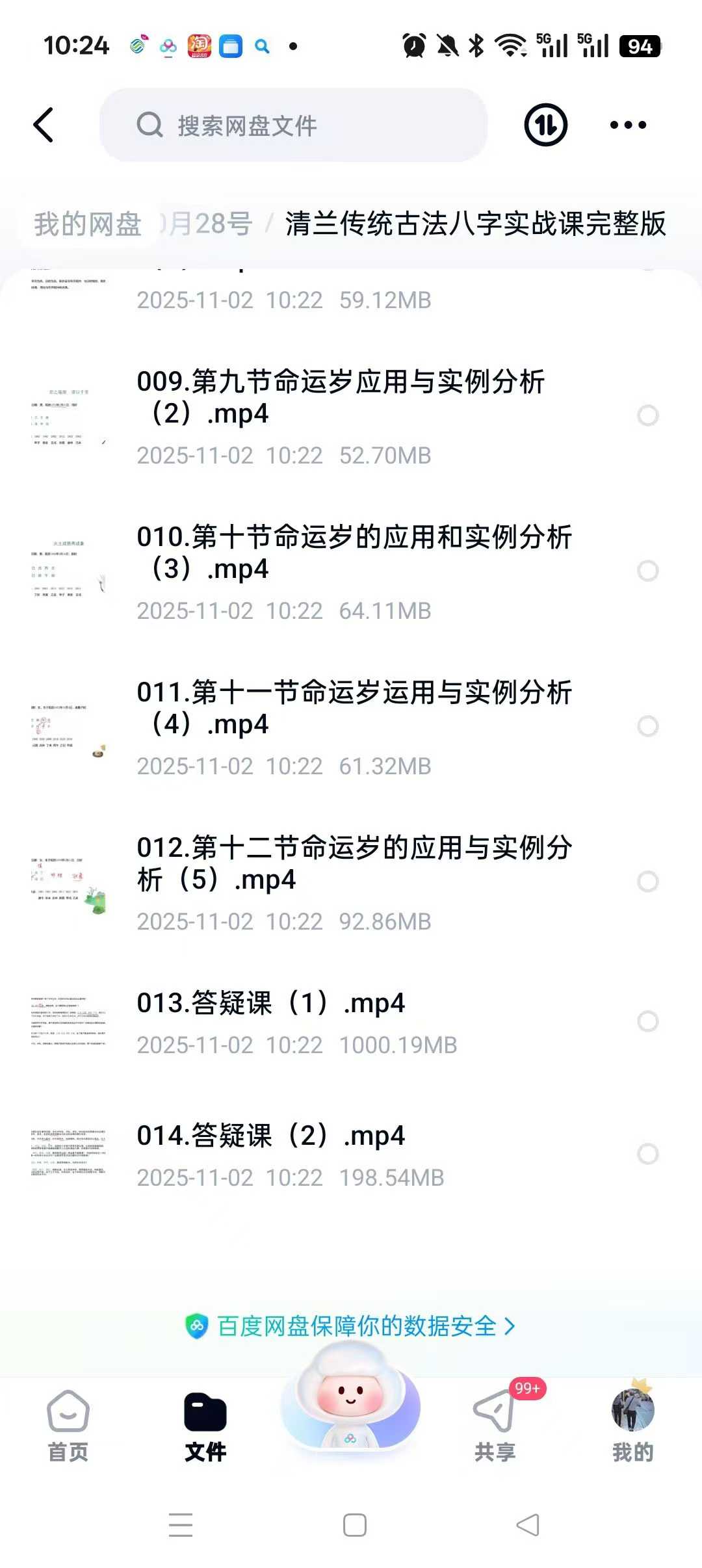This screenshot has height=1568, width=702.
Task: Tick the selection circle for file 010
Action: tap(648, 571)
